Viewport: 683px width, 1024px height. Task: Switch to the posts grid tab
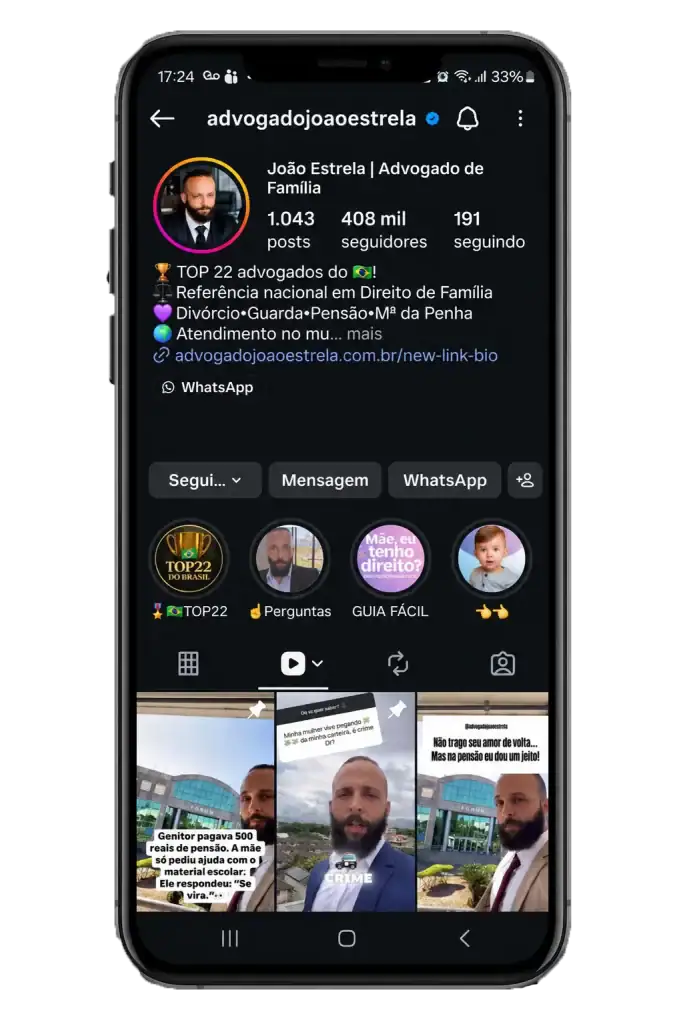point(188,664)
